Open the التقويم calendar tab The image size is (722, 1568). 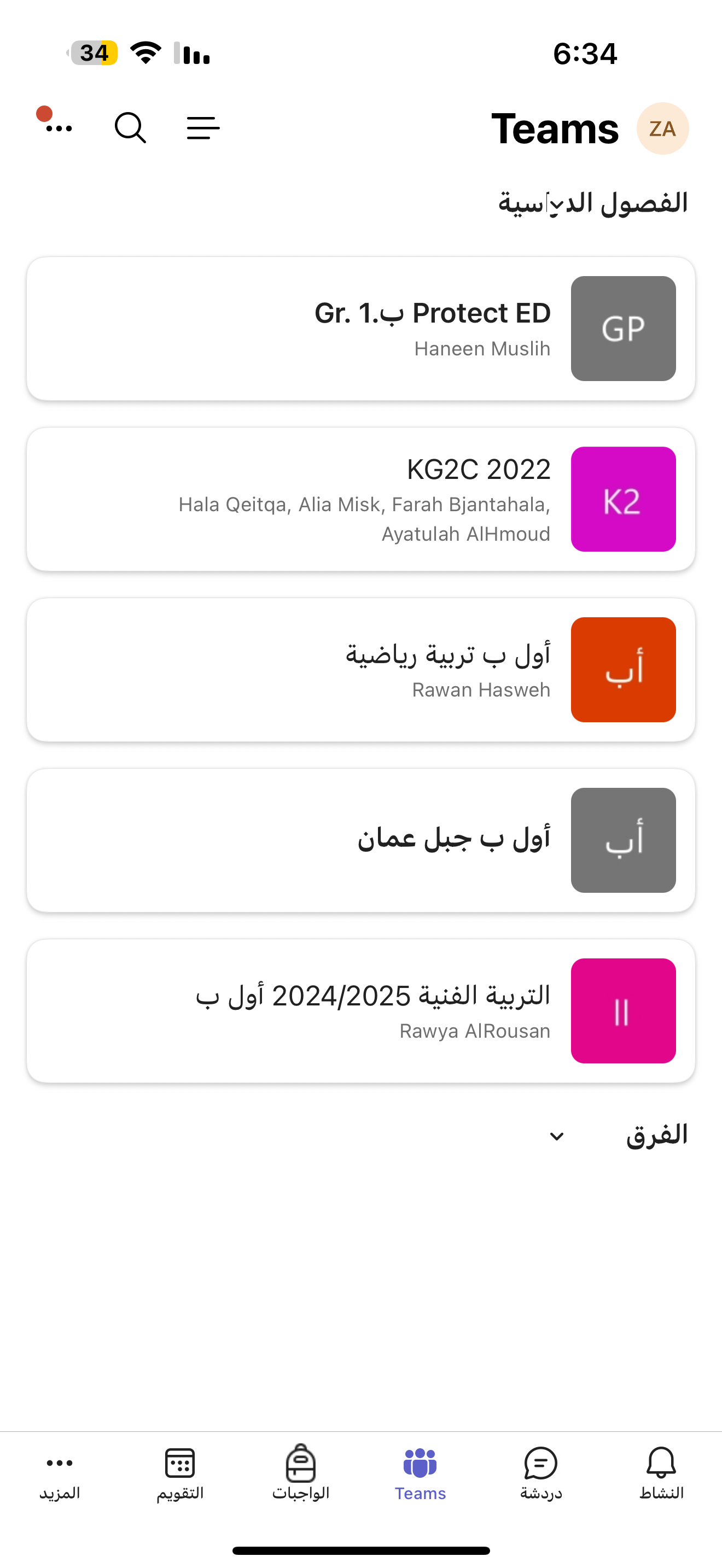pyautogui.click(x=180, y=1472)
